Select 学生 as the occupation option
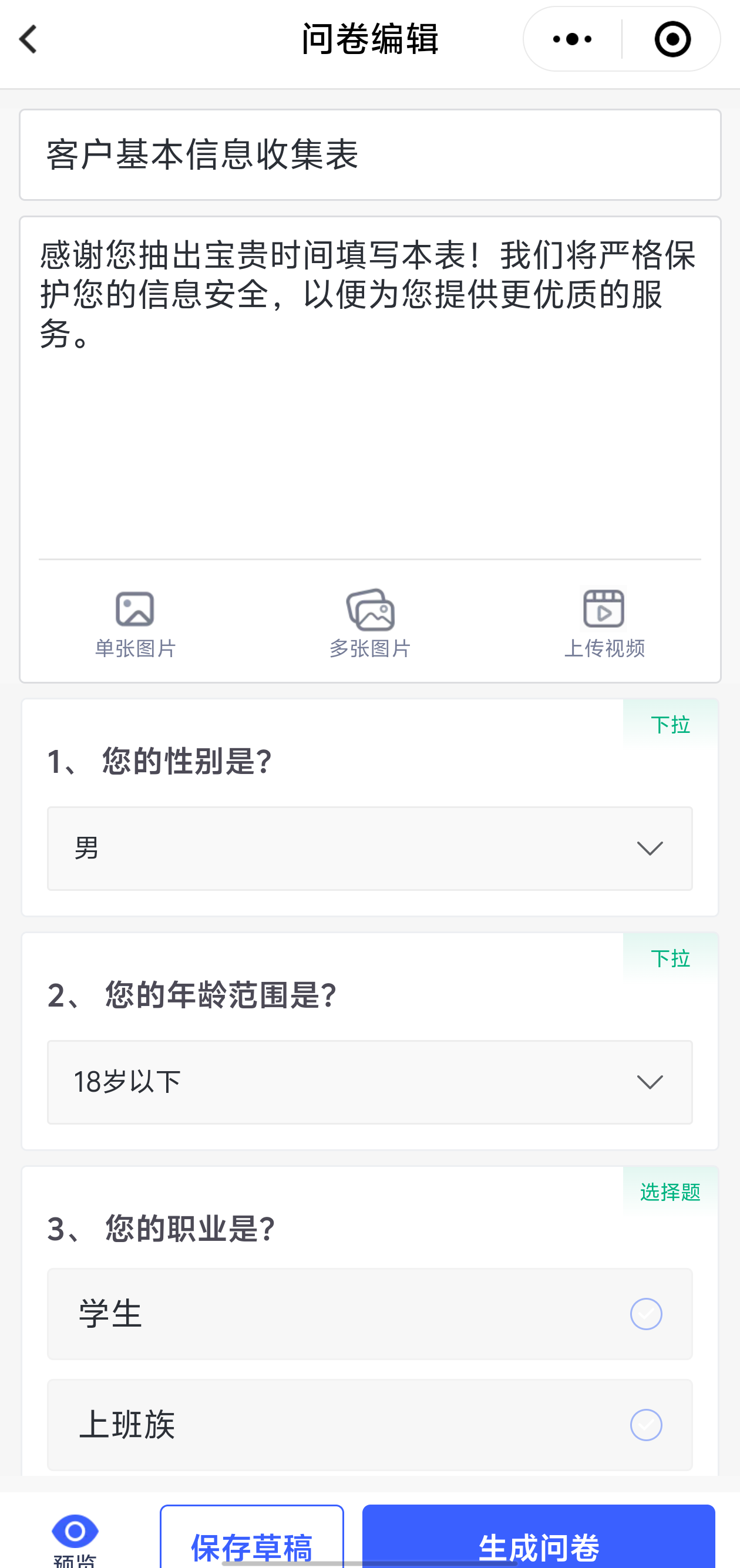 tap(370, 1314)
